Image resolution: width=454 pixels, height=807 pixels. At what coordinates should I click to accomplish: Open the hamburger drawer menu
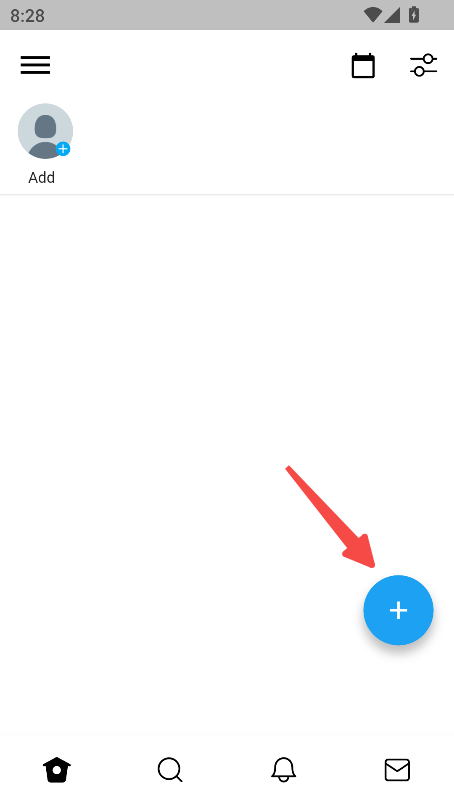click(x=35, y=65)
